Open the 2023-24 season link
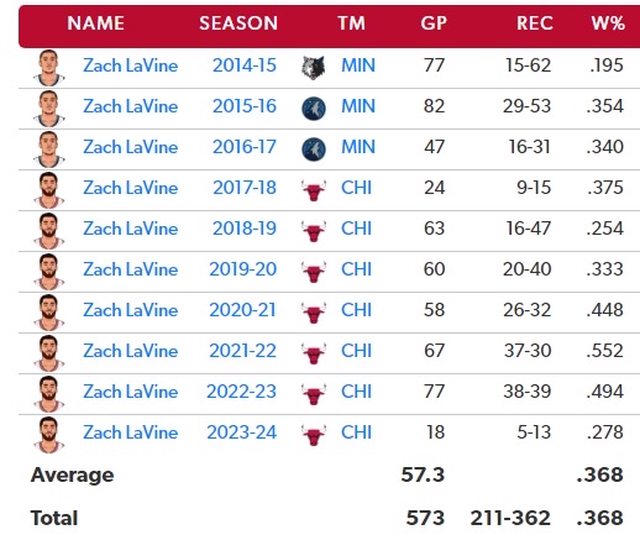 coord(242,433)
